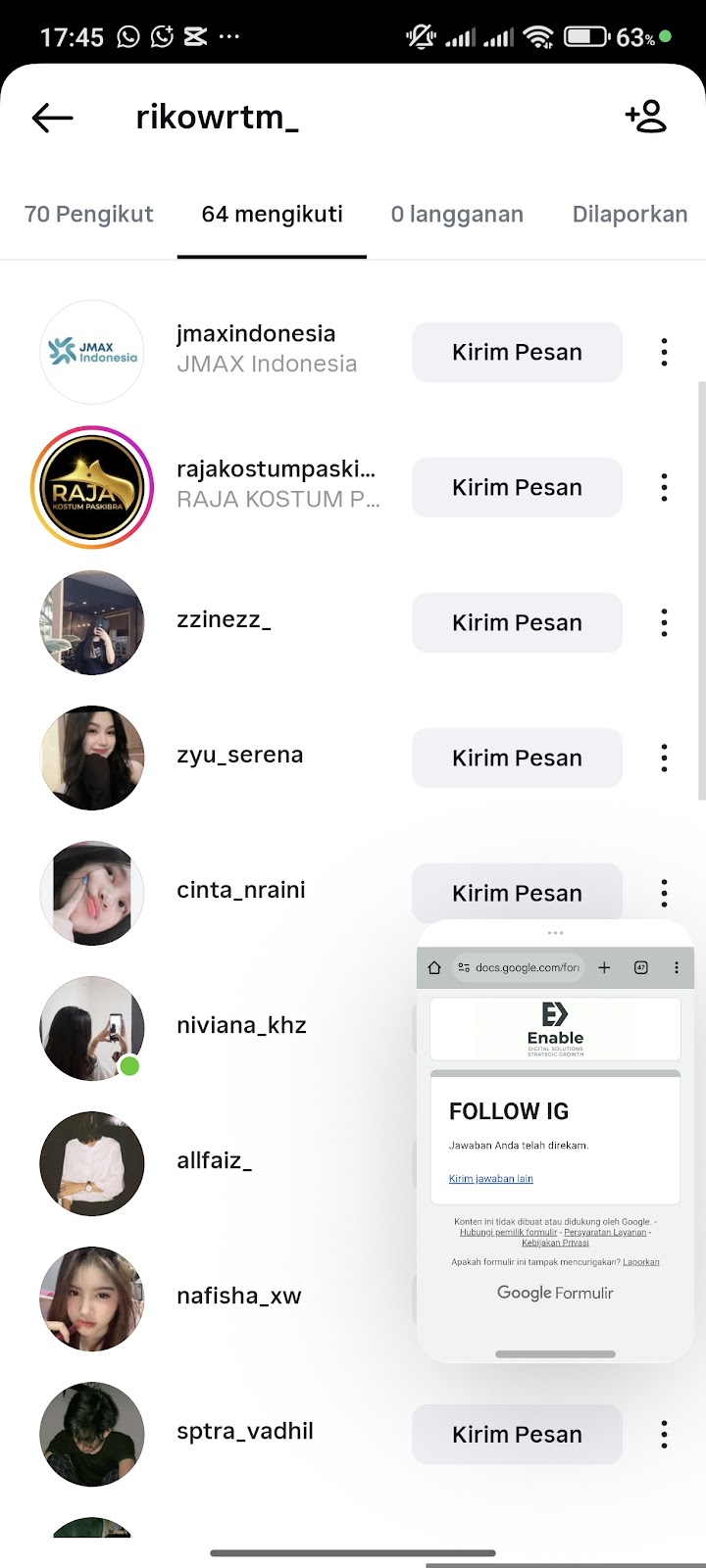
Task: View nafisha_xw's profile
Action: tap(238, 1297)
